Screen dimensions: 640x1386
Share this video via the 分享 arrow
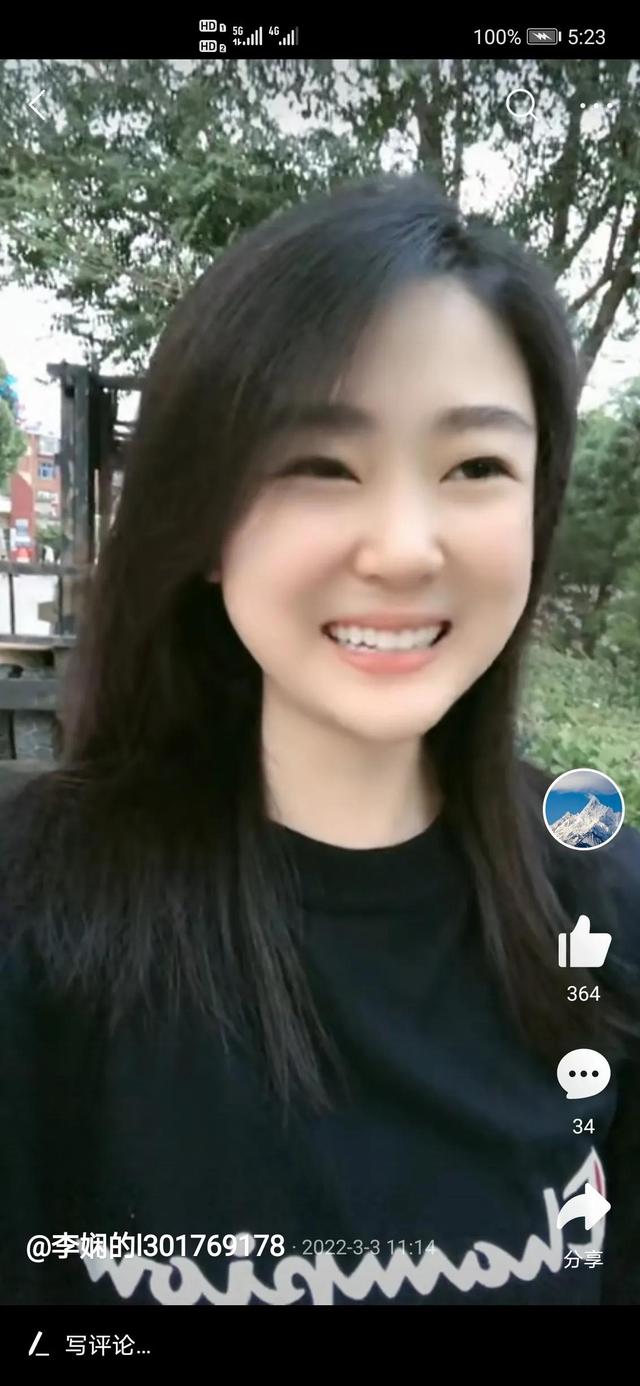point(583,1208)
